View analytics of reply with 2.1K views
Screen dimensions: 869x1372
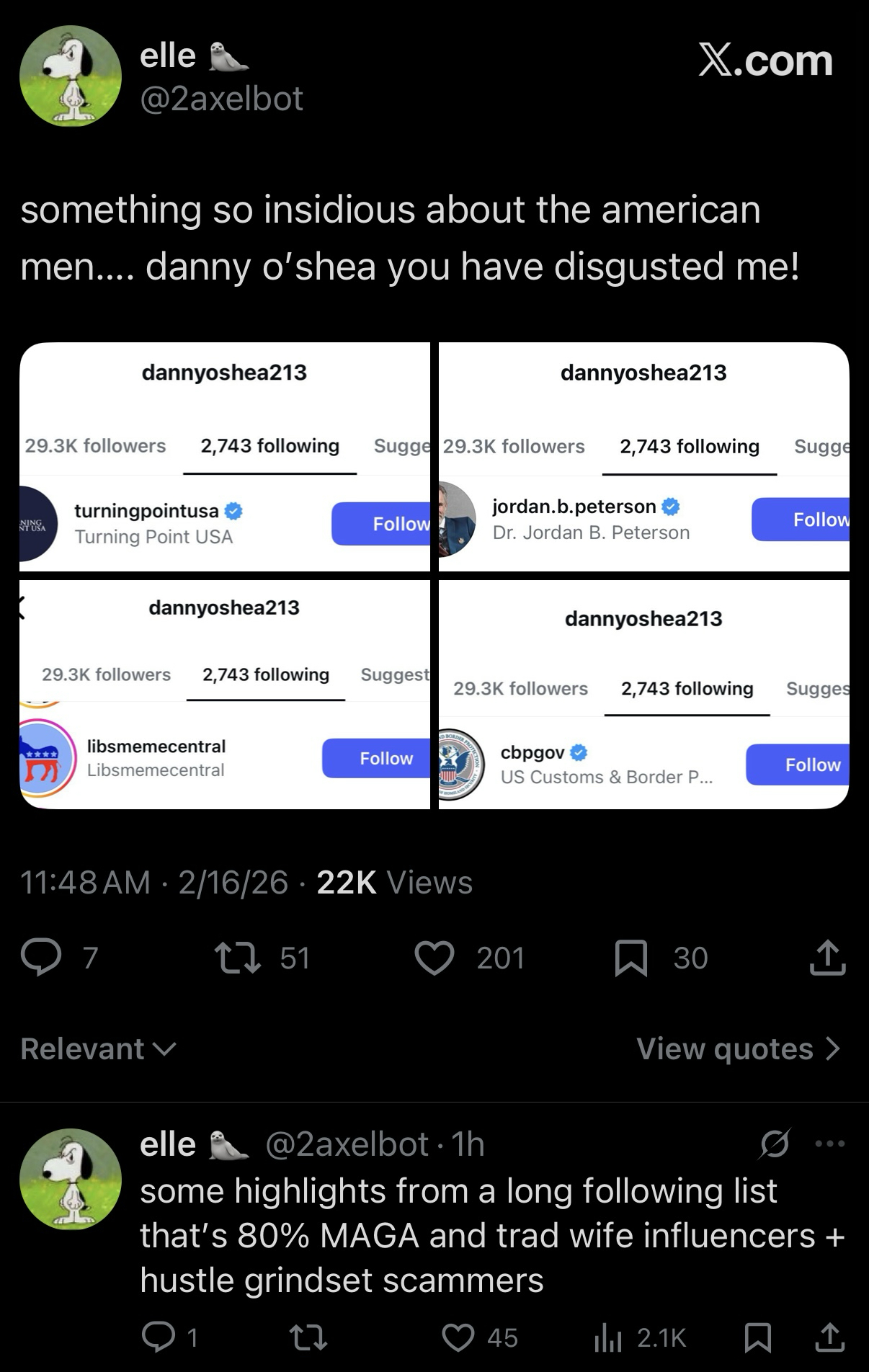click(608, 1338)
